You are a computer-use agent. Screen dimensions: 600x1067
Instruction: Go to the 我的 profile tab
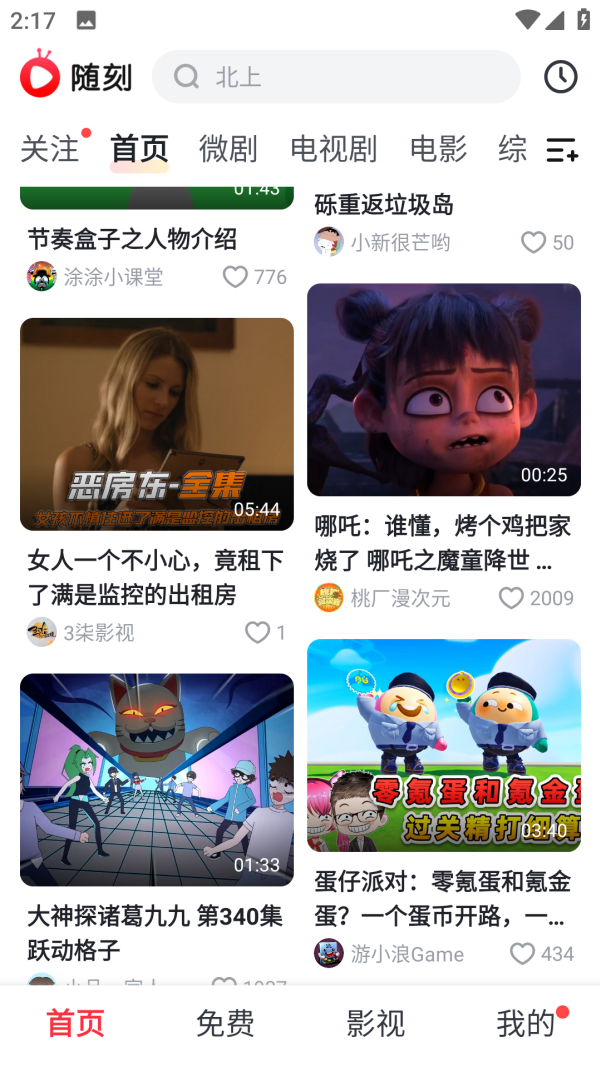(525, 1023)
